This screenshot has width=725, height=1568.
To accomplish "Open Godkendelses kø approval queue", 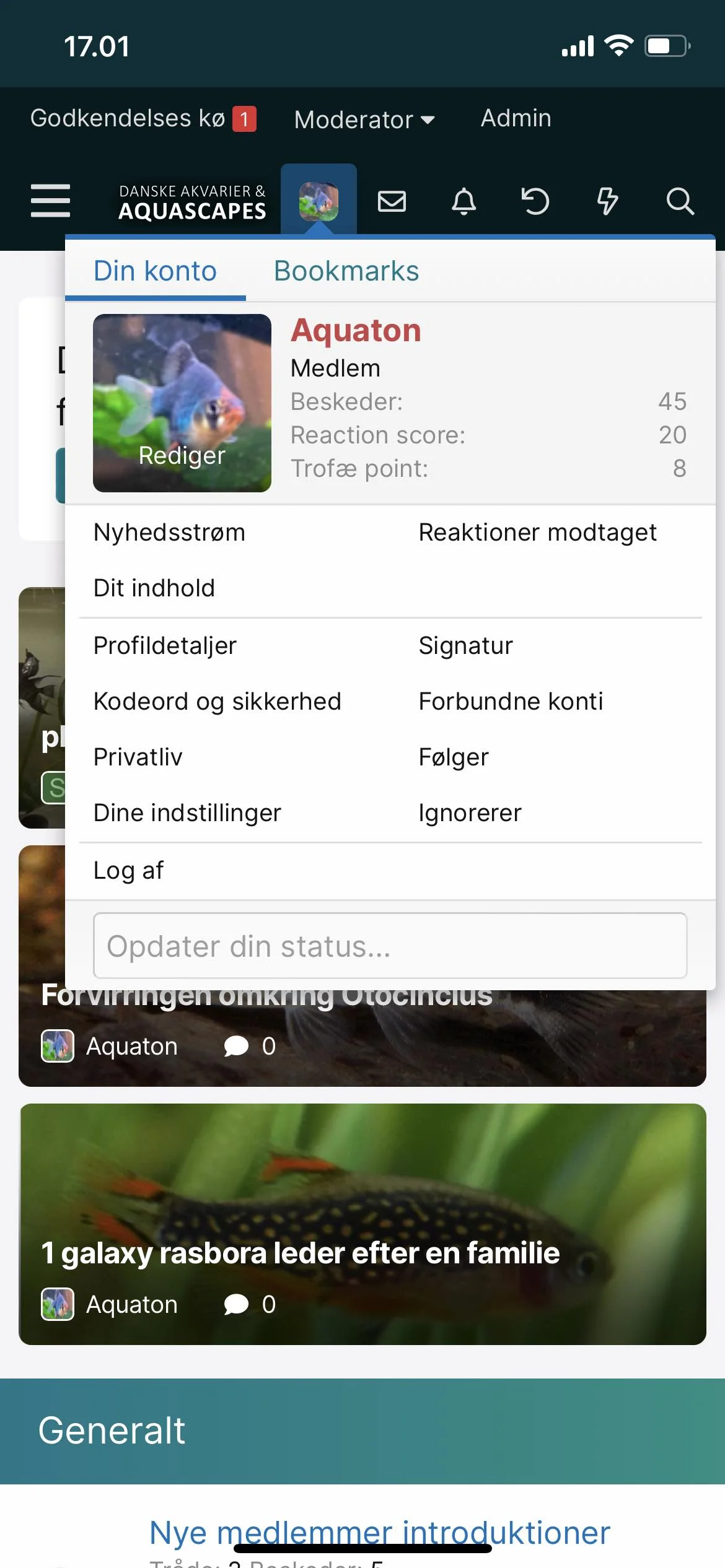I will tap(143, 118).
